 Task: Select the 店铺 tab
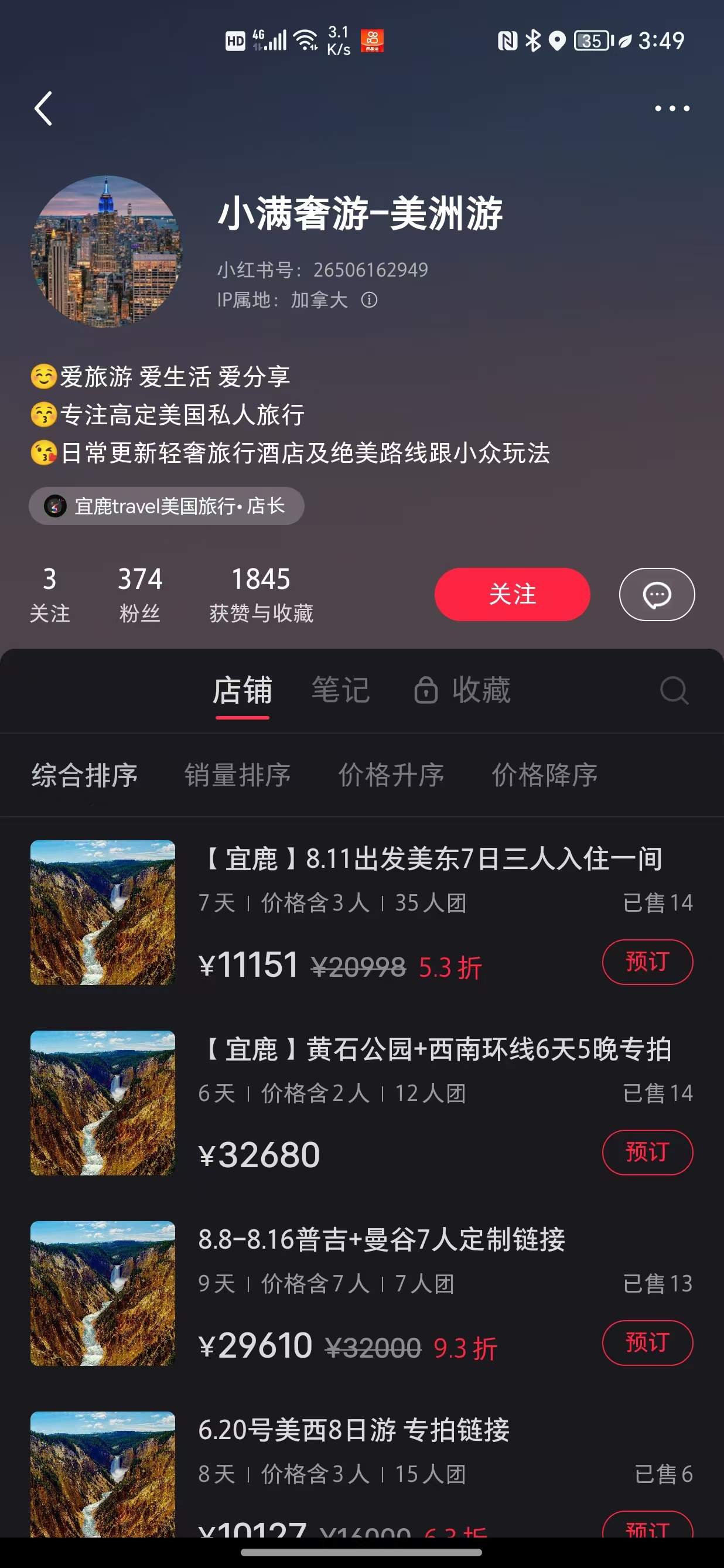(x=242, y=690)
